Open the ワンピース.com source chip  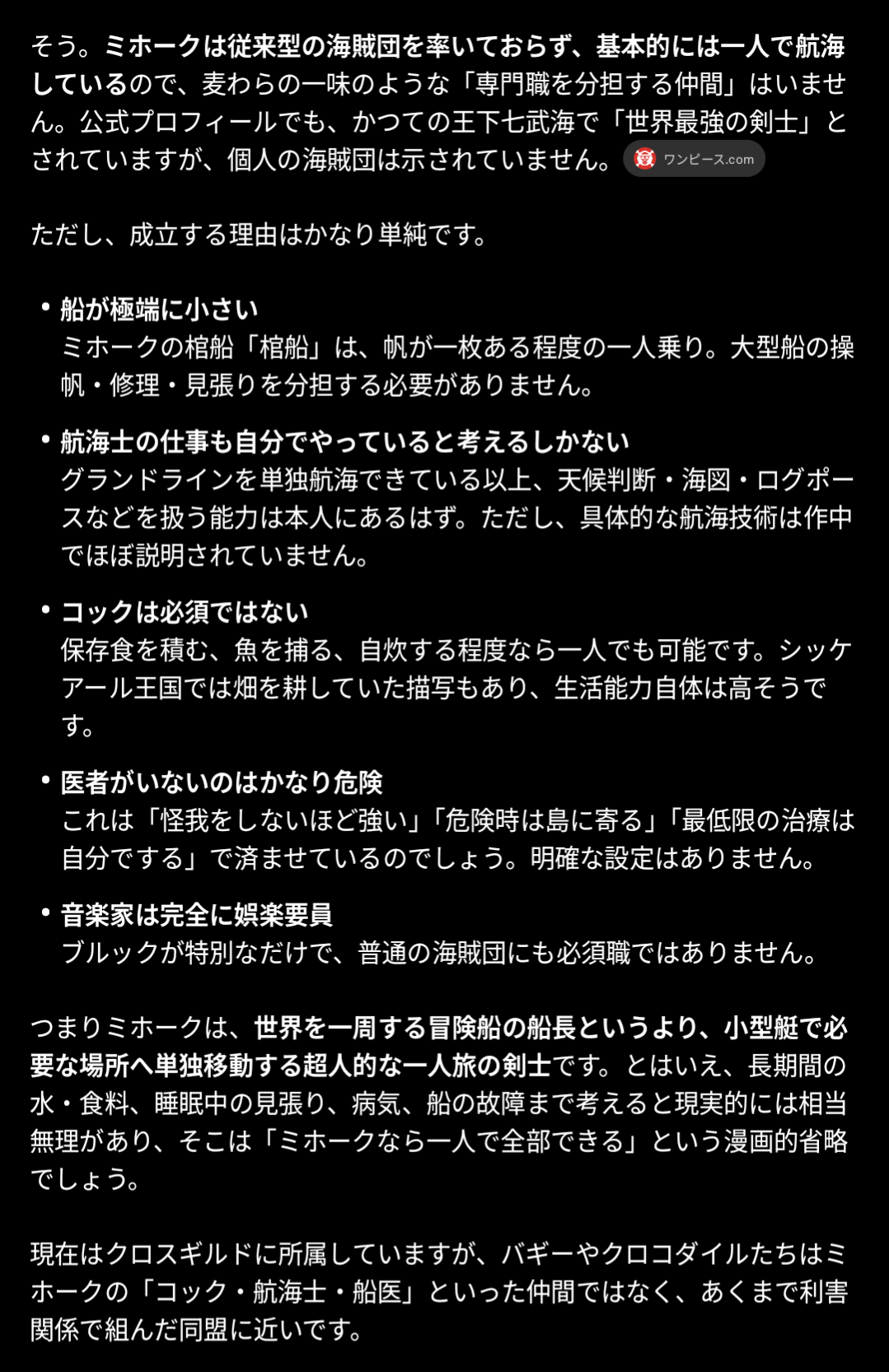click(694, 159)
